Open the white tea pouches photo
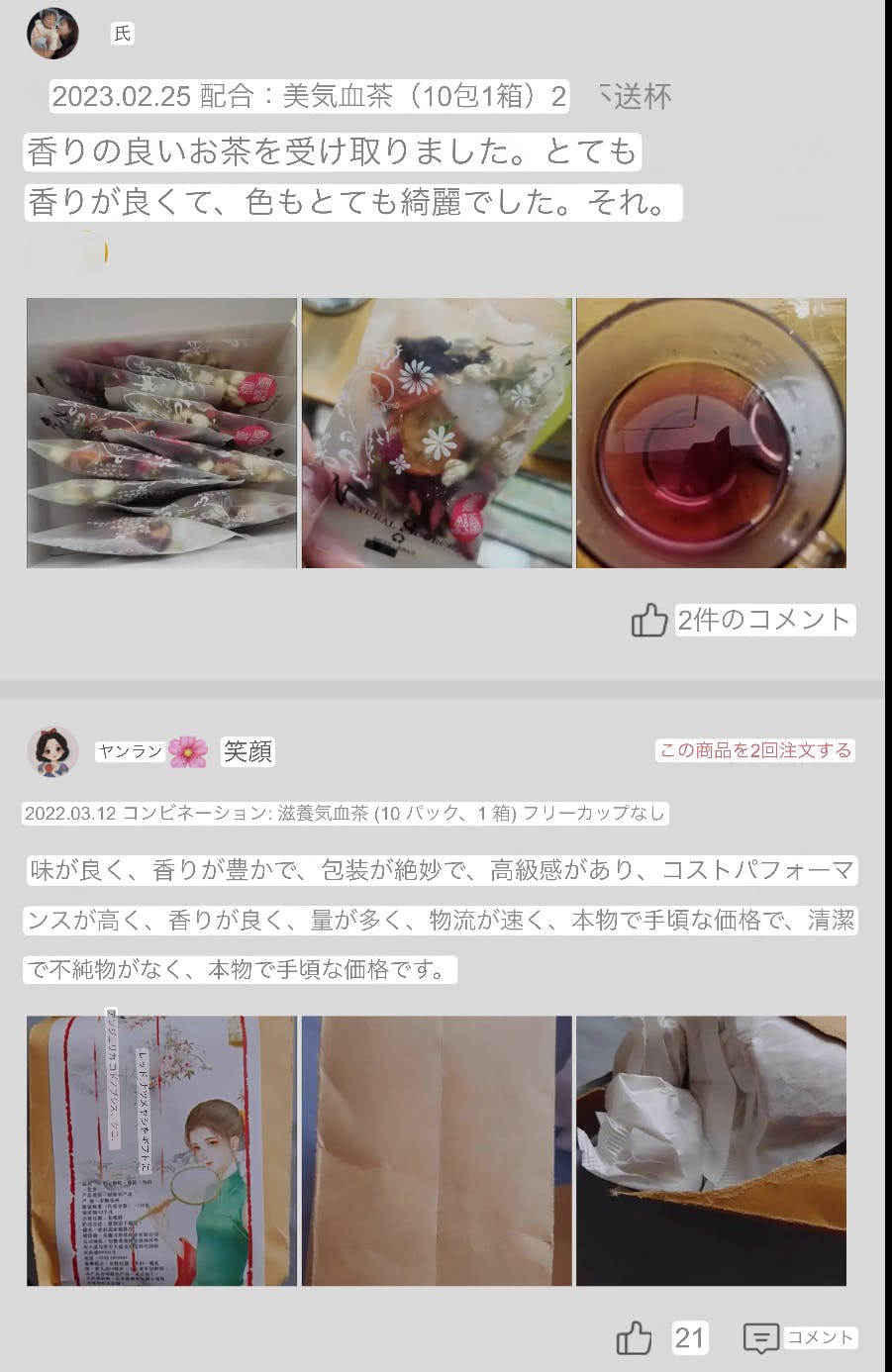This screenshot has height=1372, width=892. click(711, 1150)
